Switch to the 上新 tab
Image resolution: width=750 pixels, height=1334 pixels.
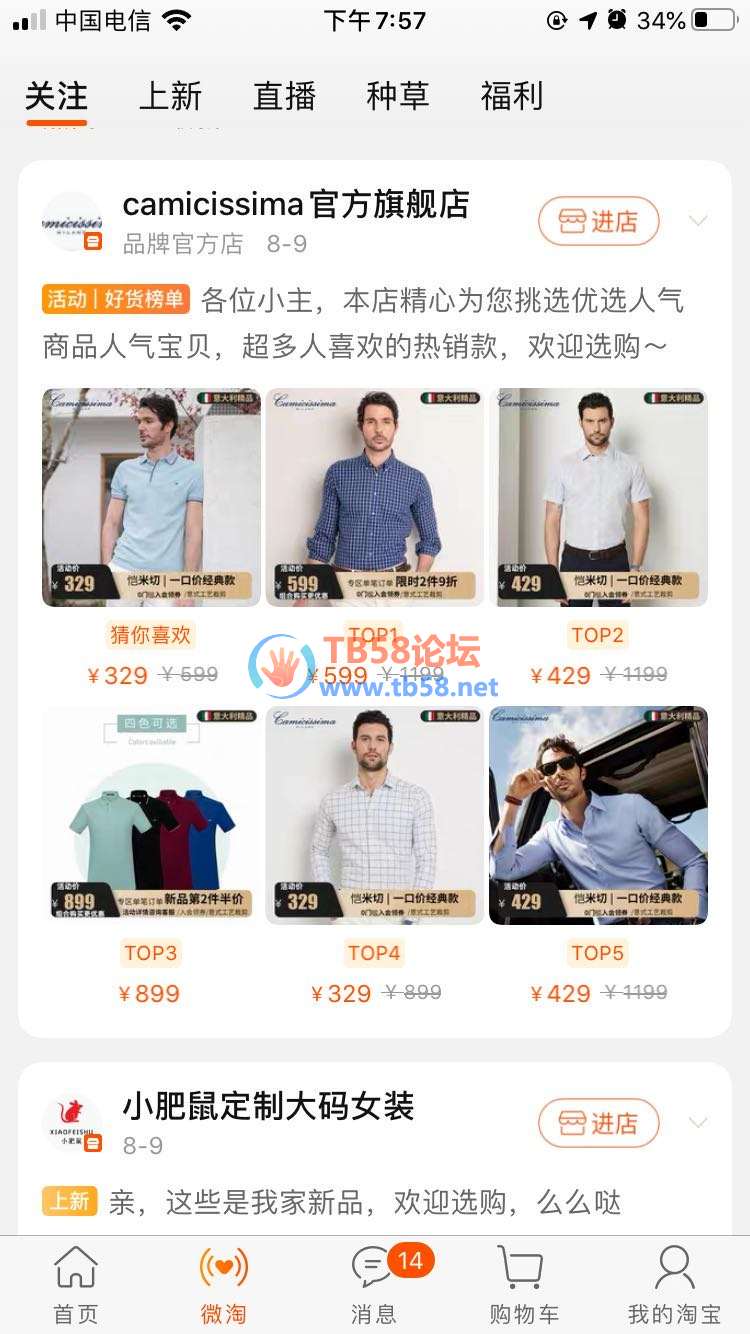point(170,96)
